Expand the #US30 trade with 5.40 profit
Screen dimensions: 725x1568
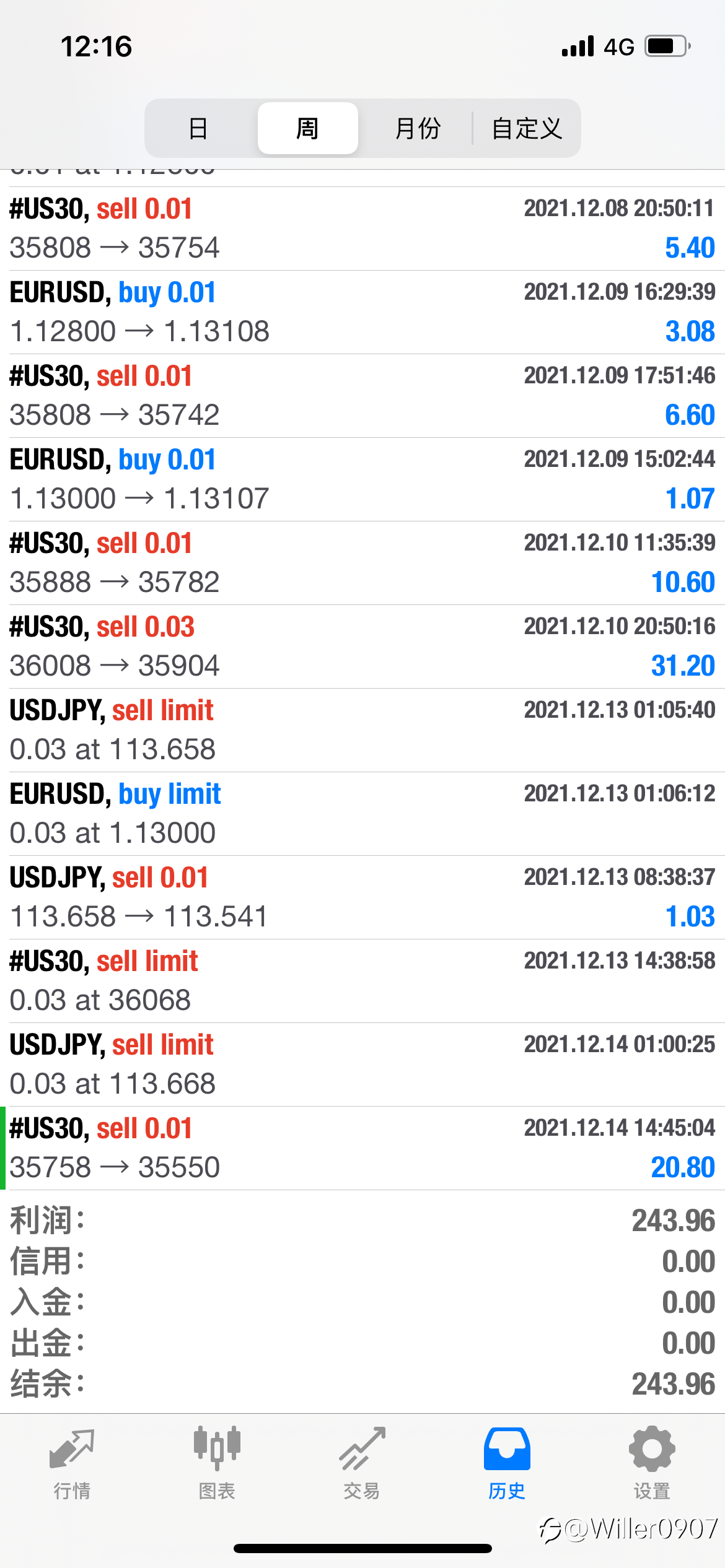[362, 229]
